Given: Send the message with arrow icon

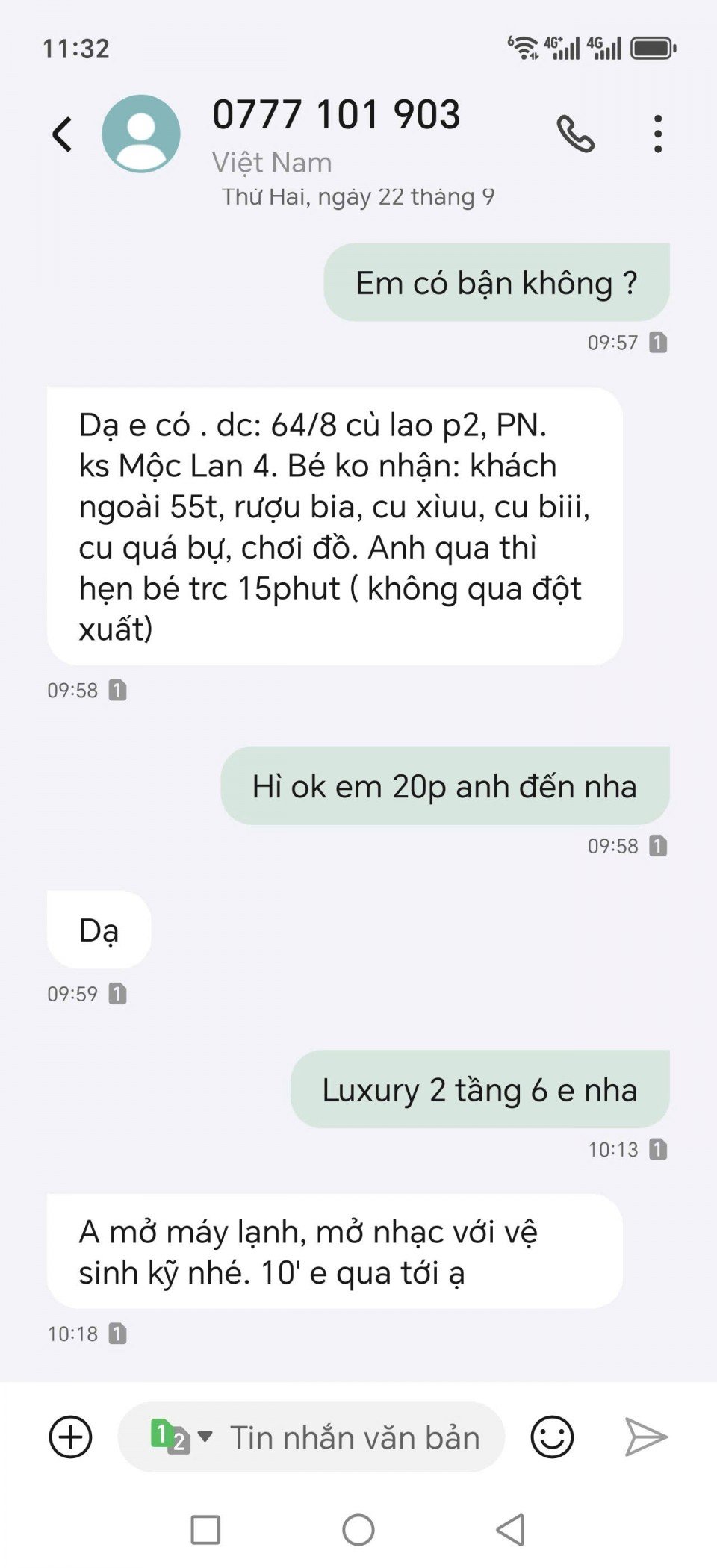Looking at the screenshot, I should (x=645, y=1437).
